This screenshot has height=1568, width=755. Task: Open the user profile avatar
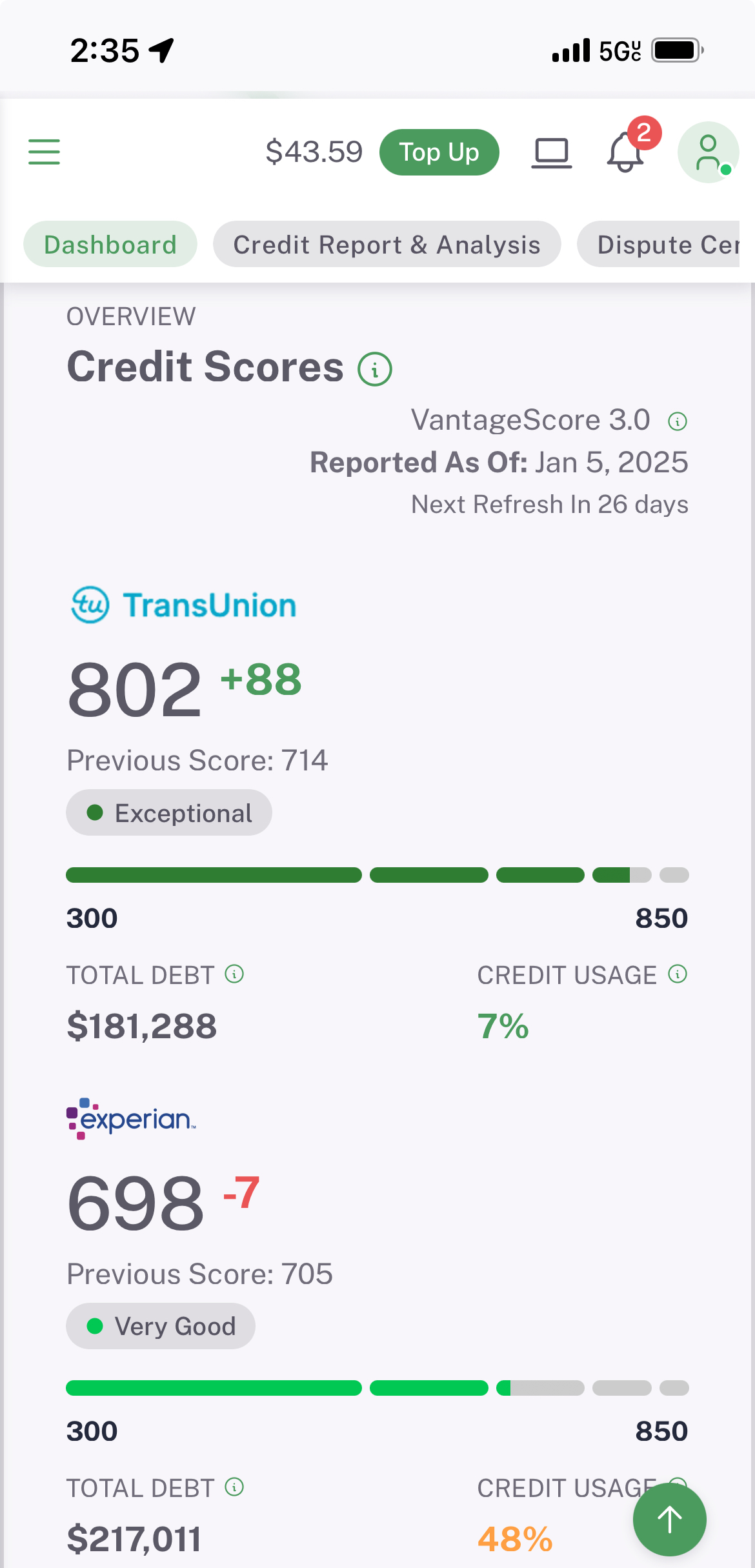tap(708, 152)
